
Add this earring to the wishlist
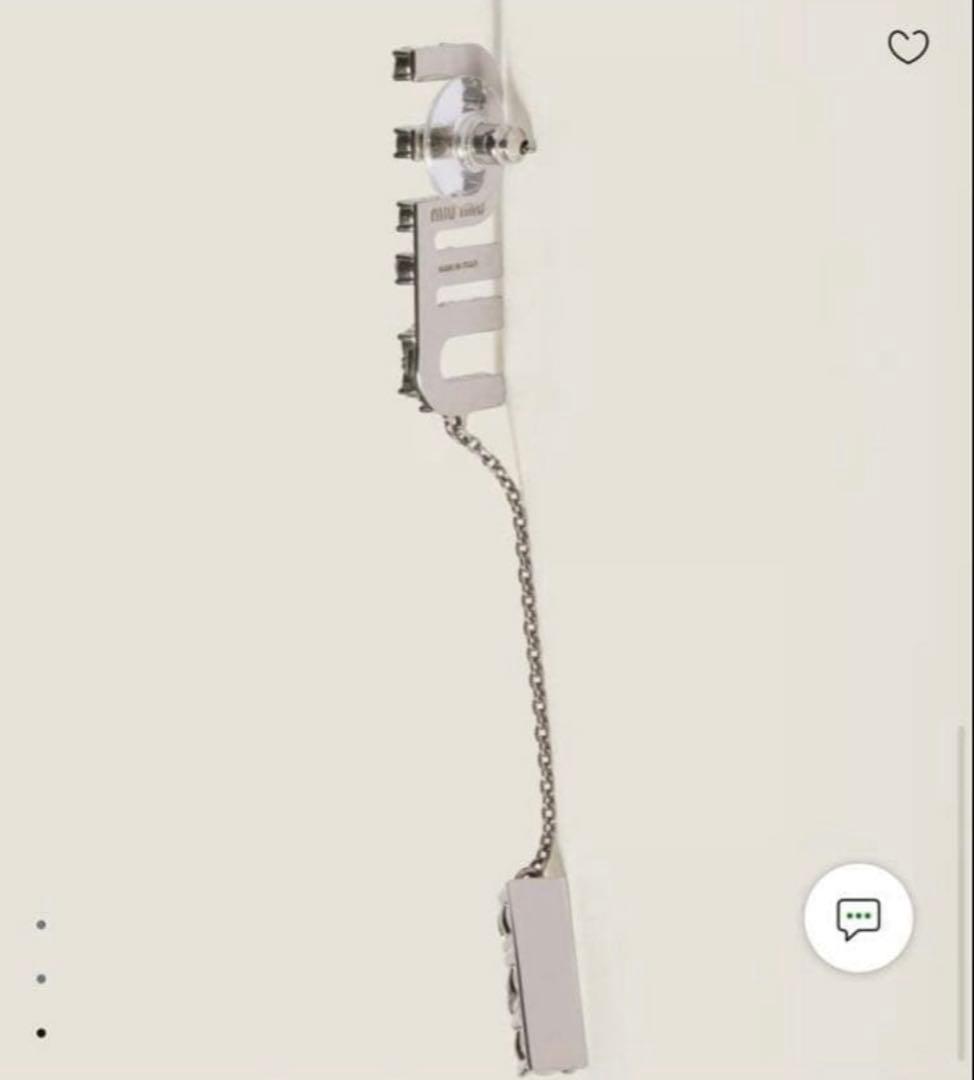(x=908, y=47)
